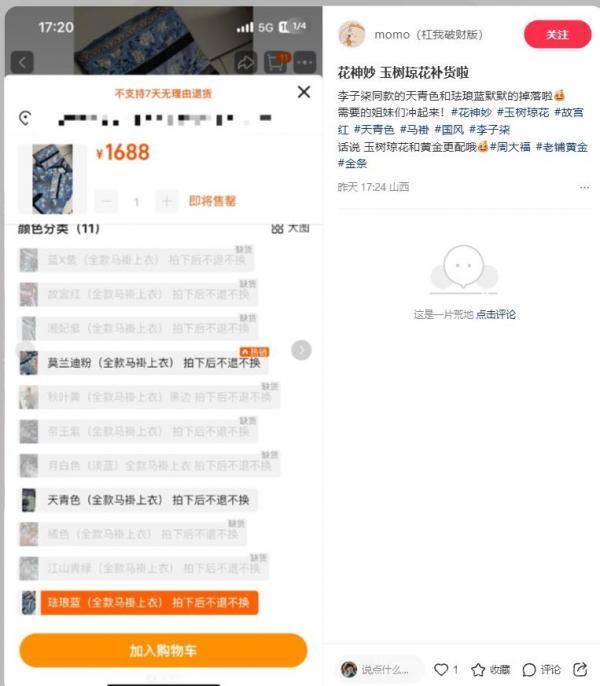Open the #国风 hashtag

(x=452, y=130)
